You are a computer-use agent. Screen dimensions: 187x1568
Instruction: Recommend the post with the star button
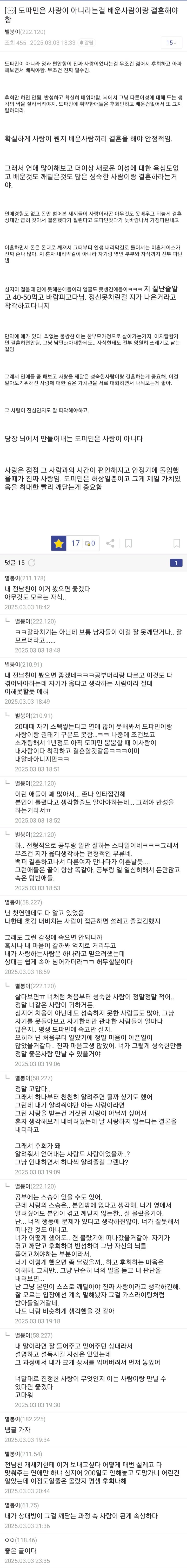pos(59,543)
